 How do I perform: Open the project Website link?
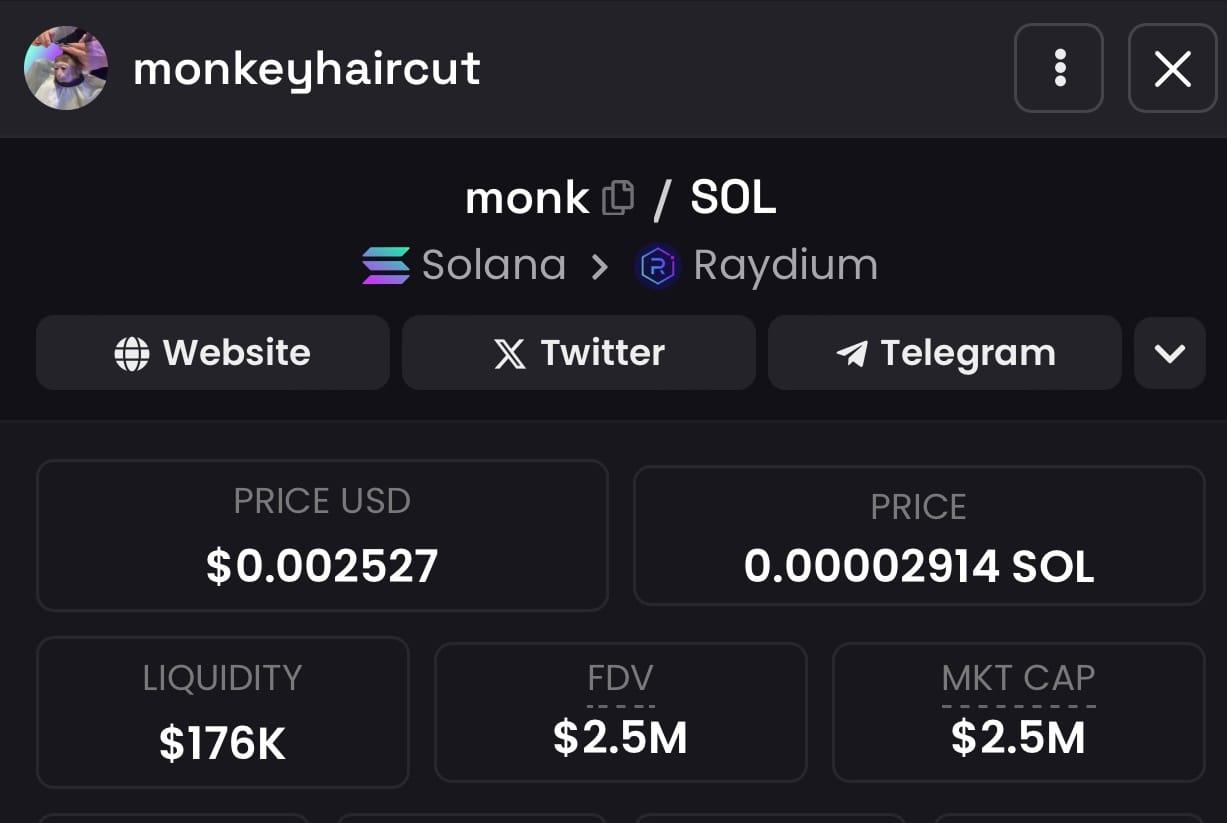(212, 353)
